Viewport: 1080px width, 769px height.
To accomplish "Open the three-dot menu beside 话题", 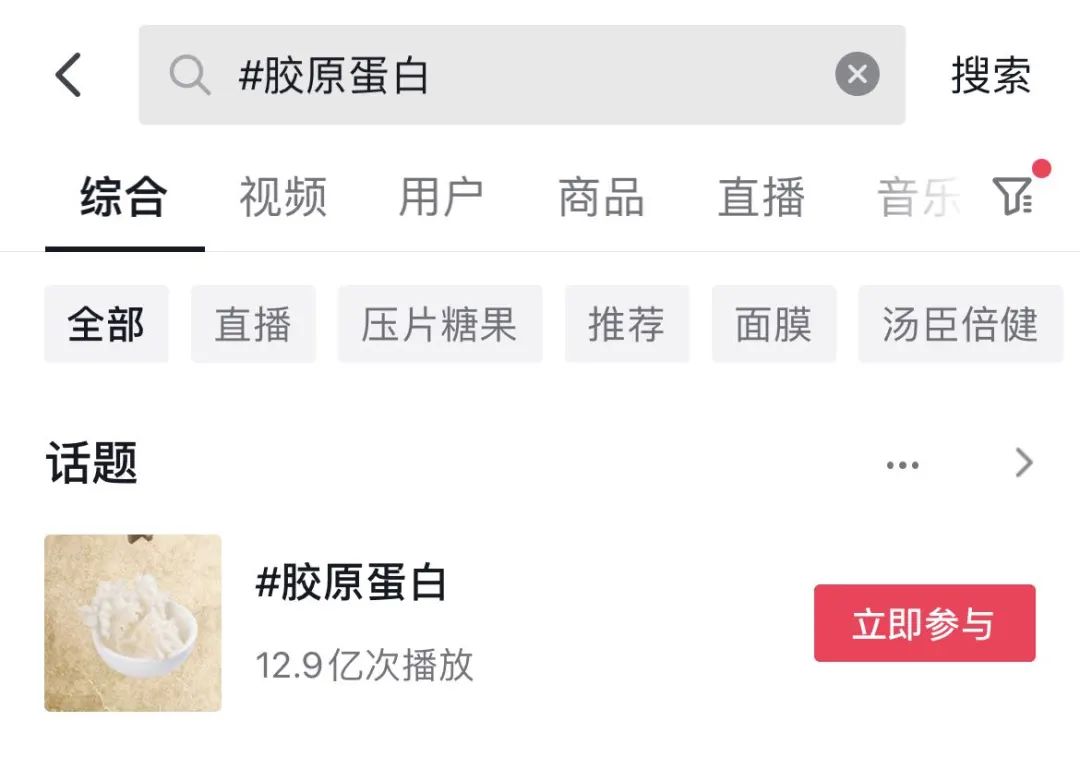I will pyautogui.click(x=902, y=465).
